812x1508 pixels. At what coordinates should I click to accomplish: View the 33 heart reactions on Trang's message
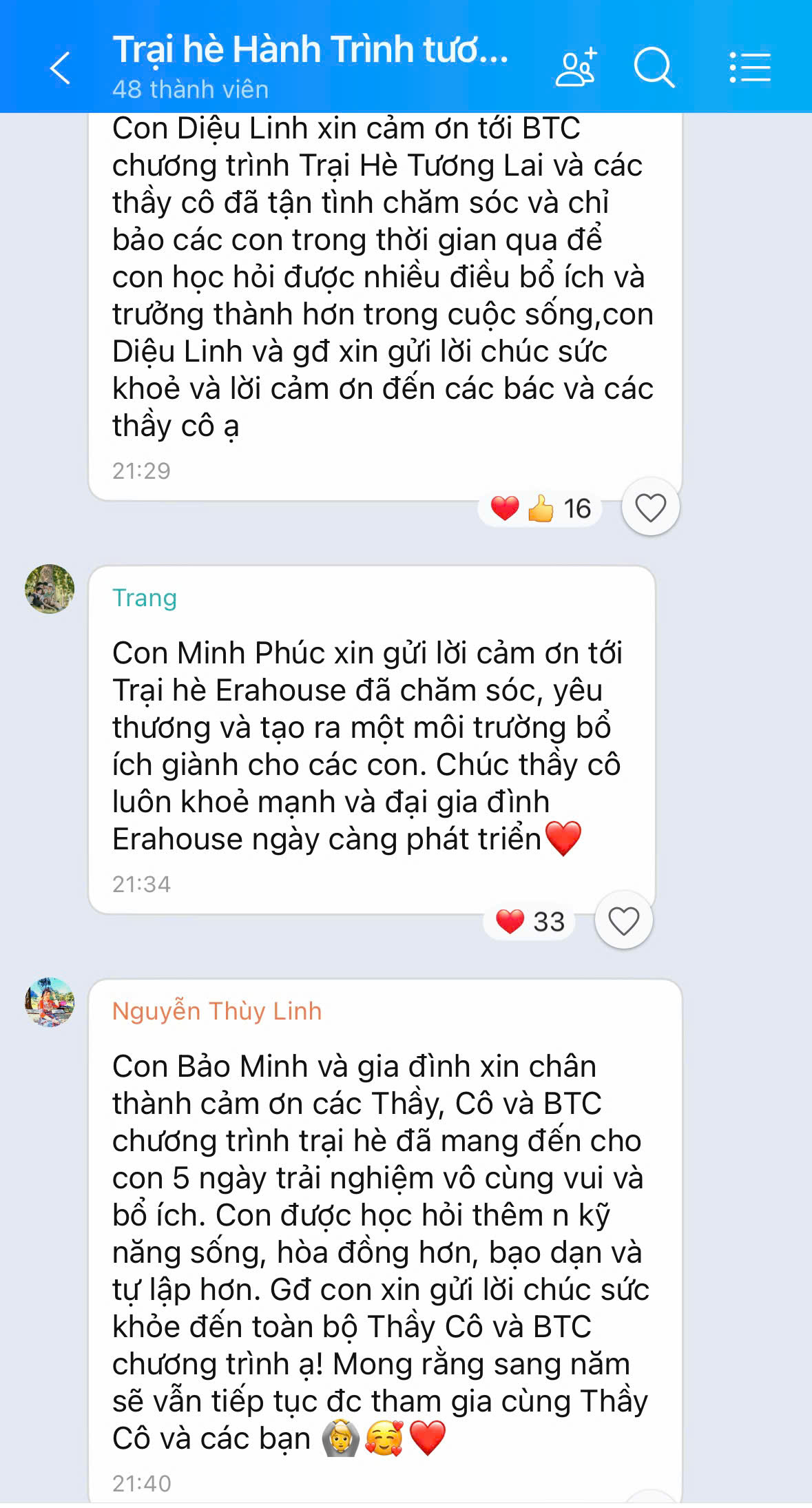click(530, 922)
